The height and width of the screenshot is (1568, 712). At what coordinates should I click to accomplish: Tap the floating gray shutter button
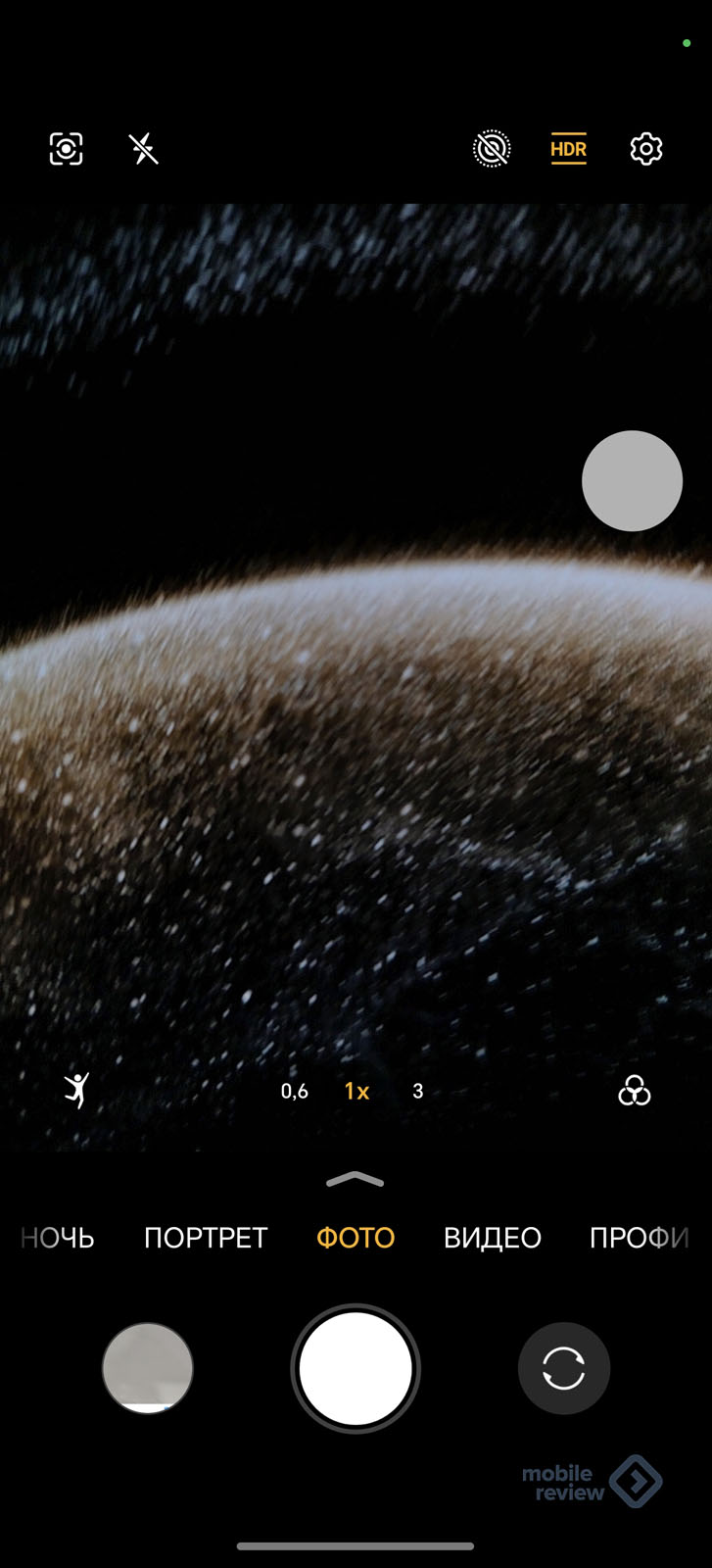pos(632,481)
